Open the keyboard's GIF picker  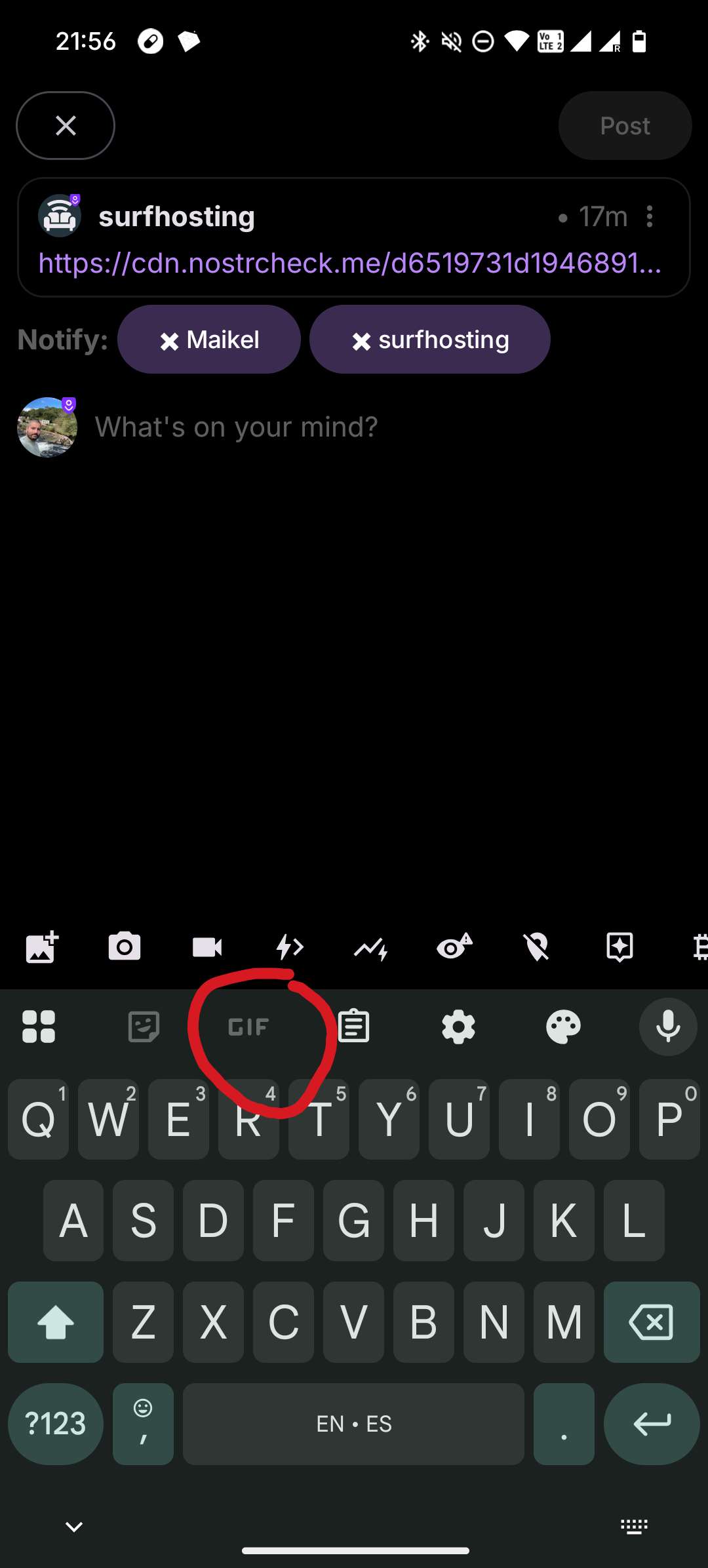tap(248, 1027)
